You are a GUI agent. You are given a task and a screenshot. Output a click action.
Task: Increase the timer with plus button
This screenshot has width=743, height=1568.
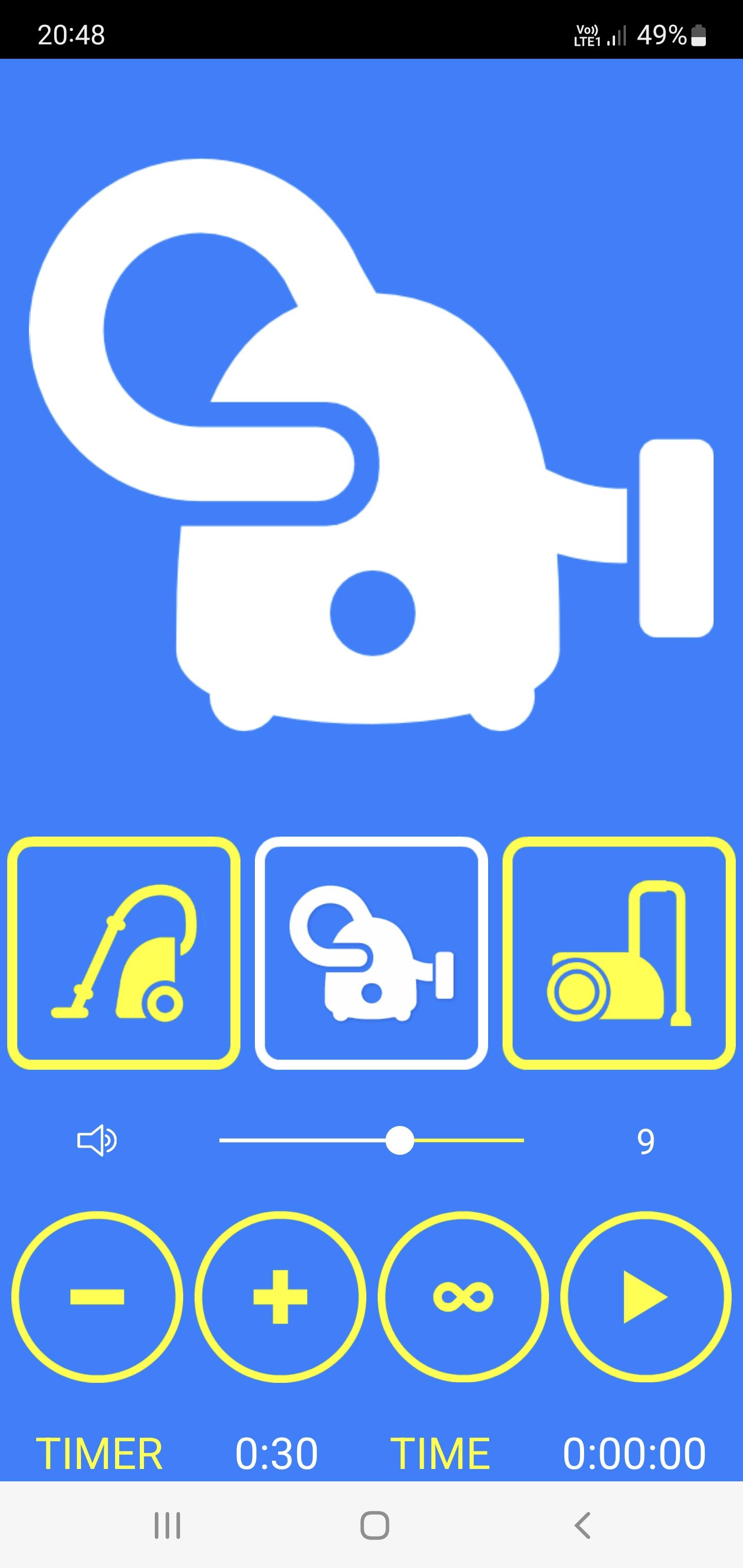(x=280, y=1297)
